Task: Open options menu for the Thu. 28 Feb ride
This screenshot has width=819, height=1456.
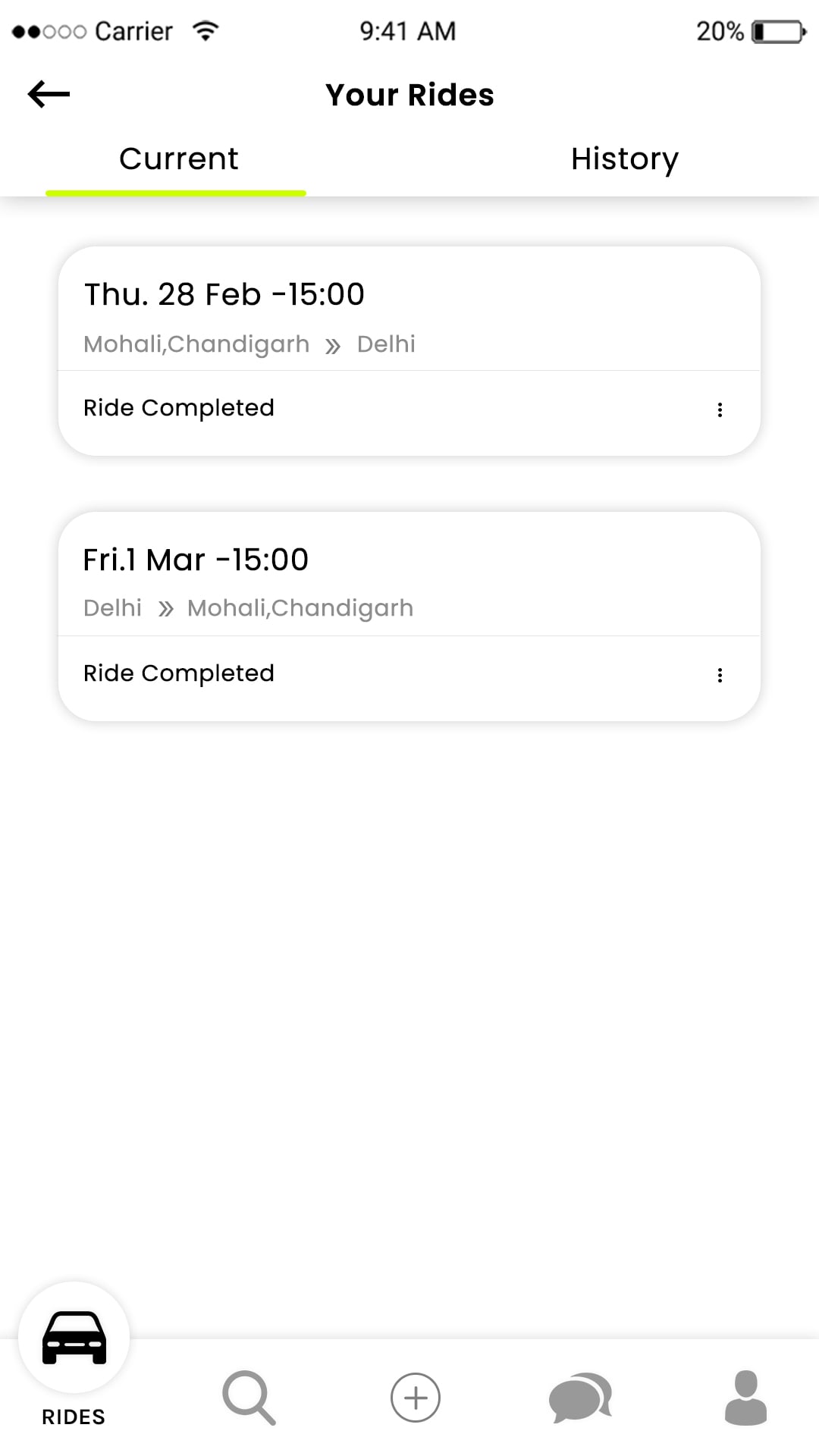Action: pos(720,409)
